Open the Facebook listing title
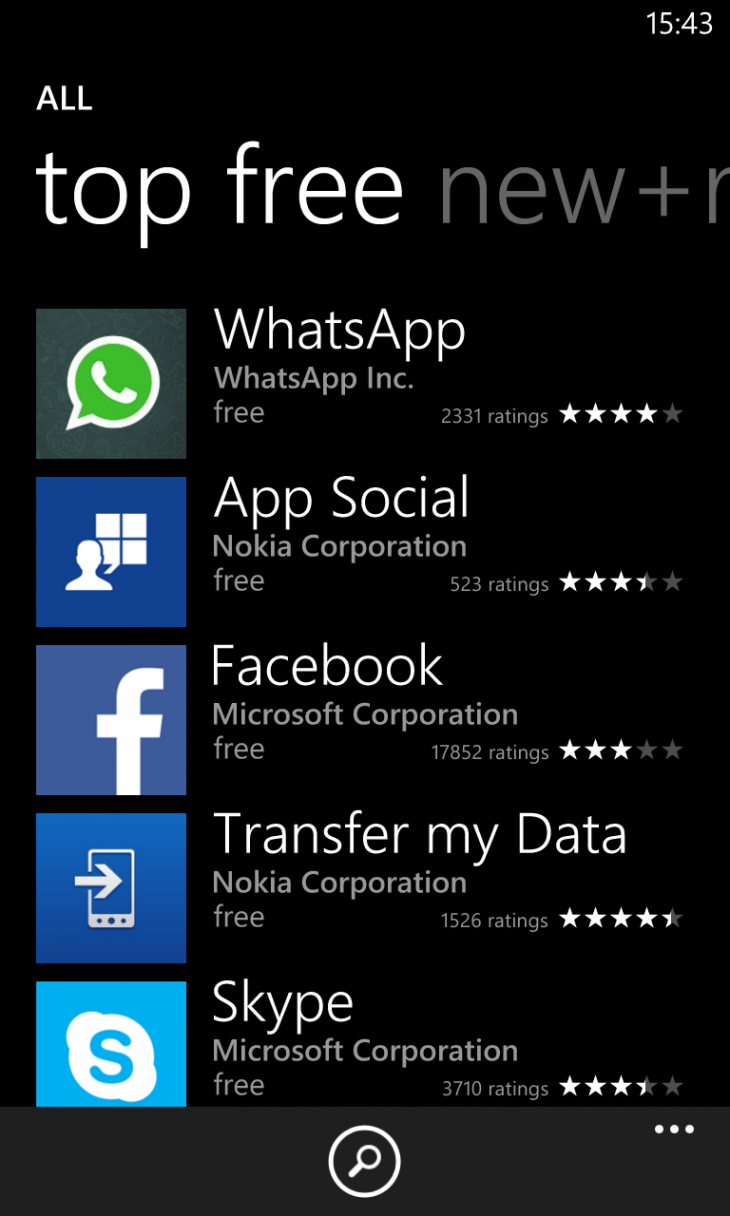Viewport: 730px width, 1216px height. pos(326,665)
